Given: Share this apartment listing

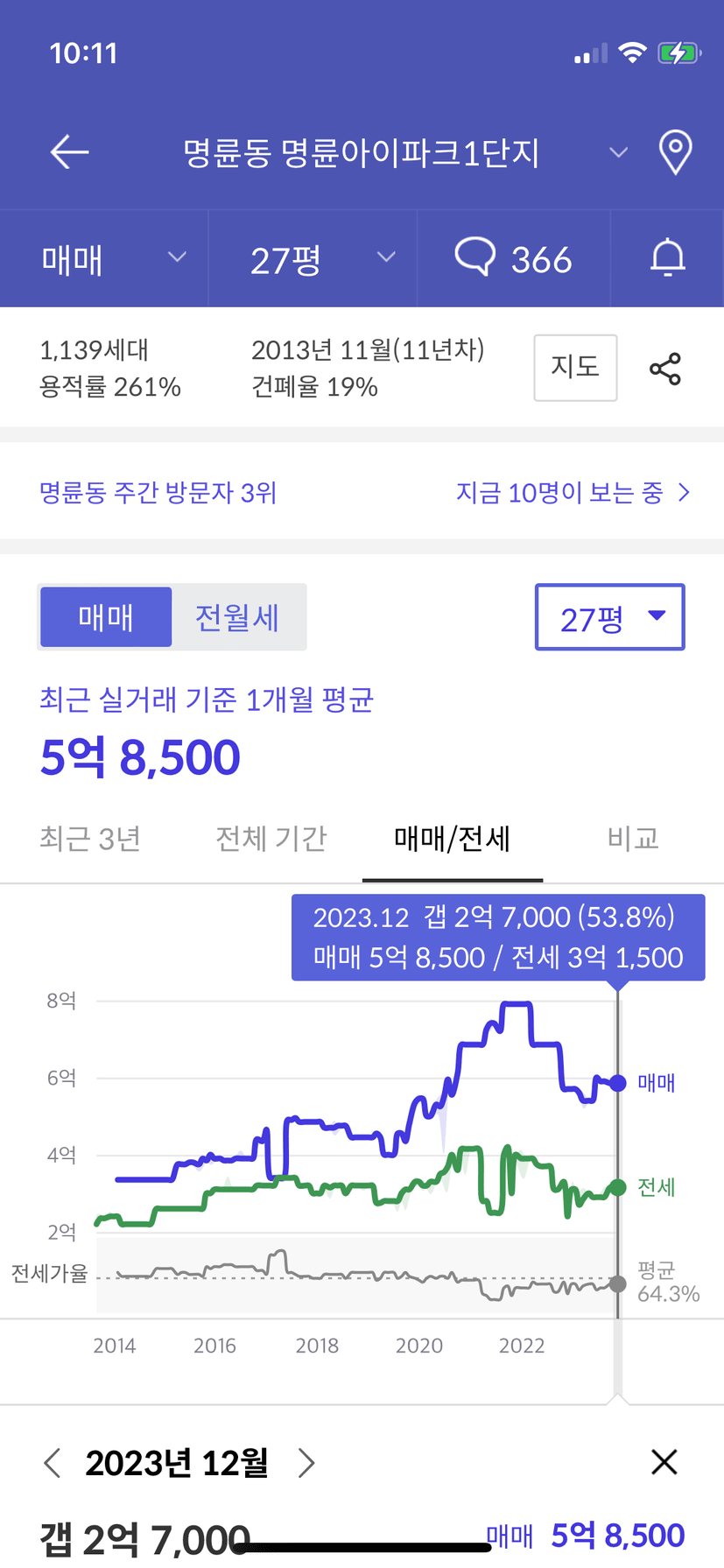Looking at the screenshot, I should coord(665,369).
